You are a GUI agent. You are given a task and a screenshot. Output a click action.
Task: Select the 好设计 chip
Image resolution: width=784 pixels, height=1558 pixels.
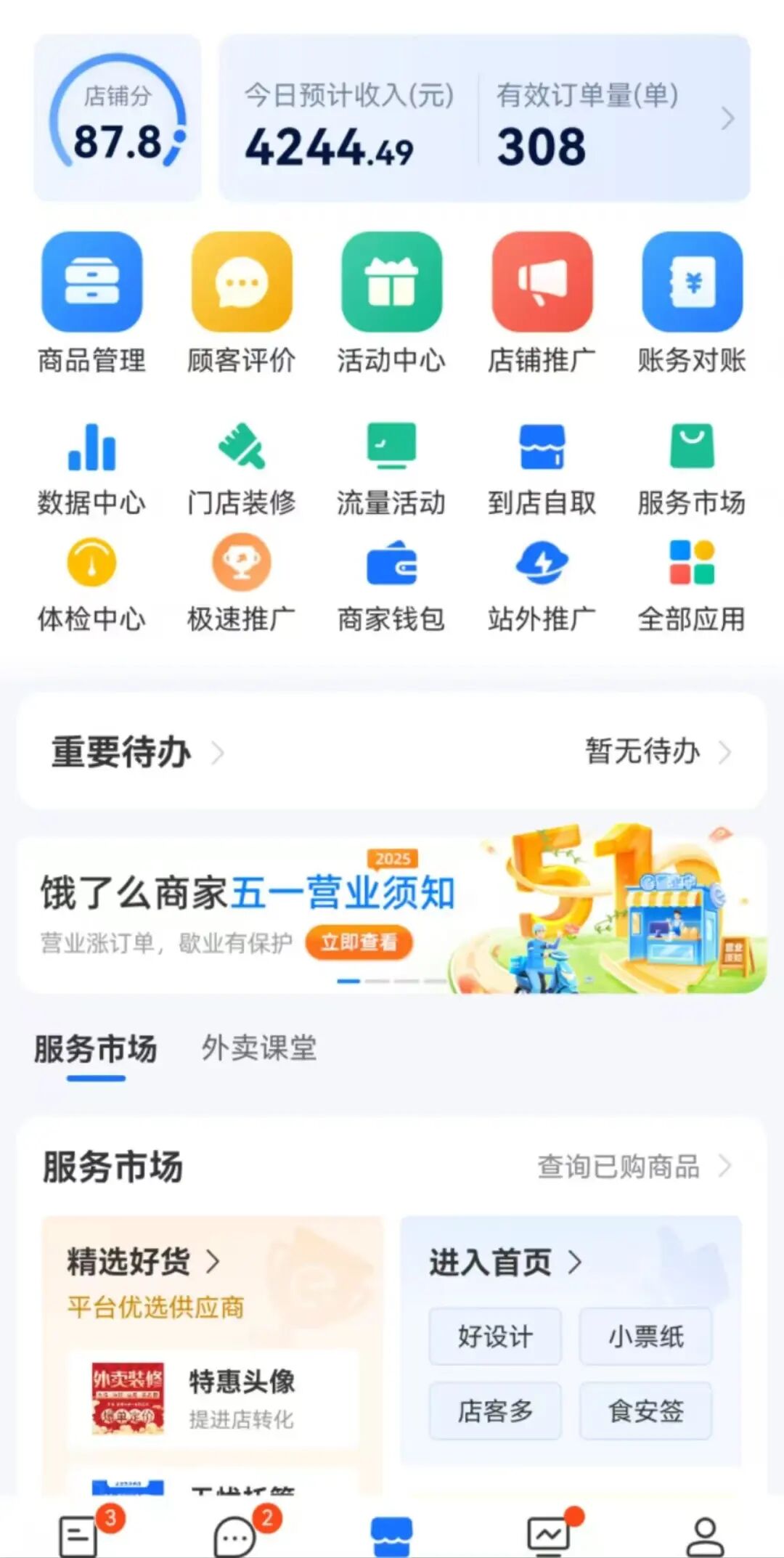(x=495, y=1337)
